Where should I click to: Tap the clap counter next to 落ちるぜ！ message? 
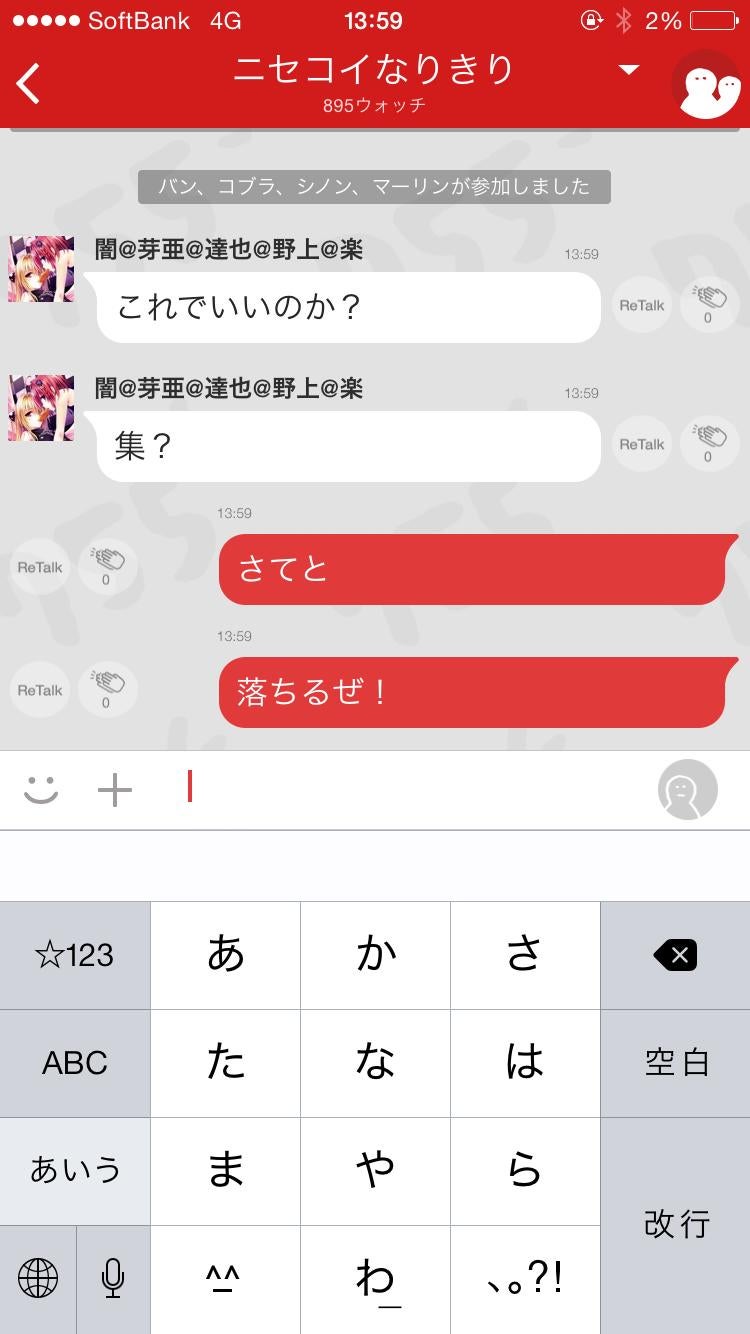(x=107, y=689)
